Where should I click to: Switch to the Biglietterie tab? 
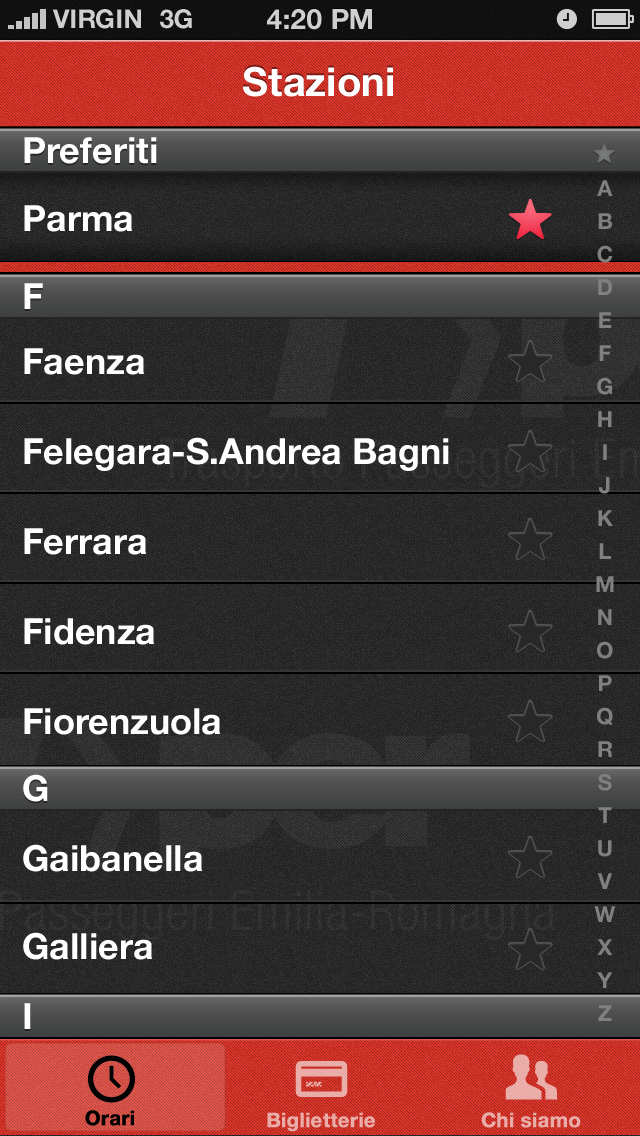(x=321, y=1087)
